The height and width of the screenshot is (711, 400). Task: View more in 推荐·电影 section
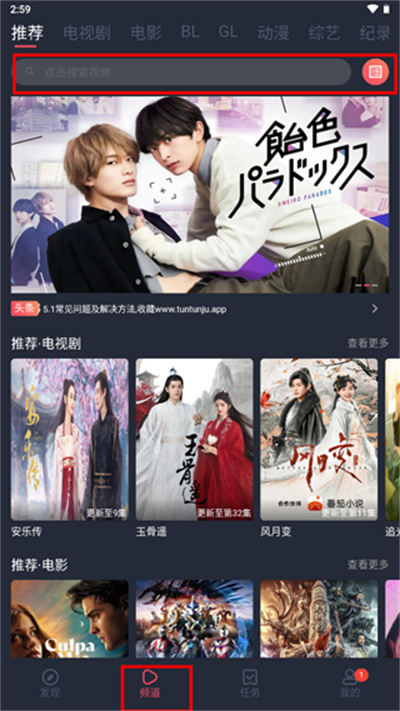click(368, 565)
